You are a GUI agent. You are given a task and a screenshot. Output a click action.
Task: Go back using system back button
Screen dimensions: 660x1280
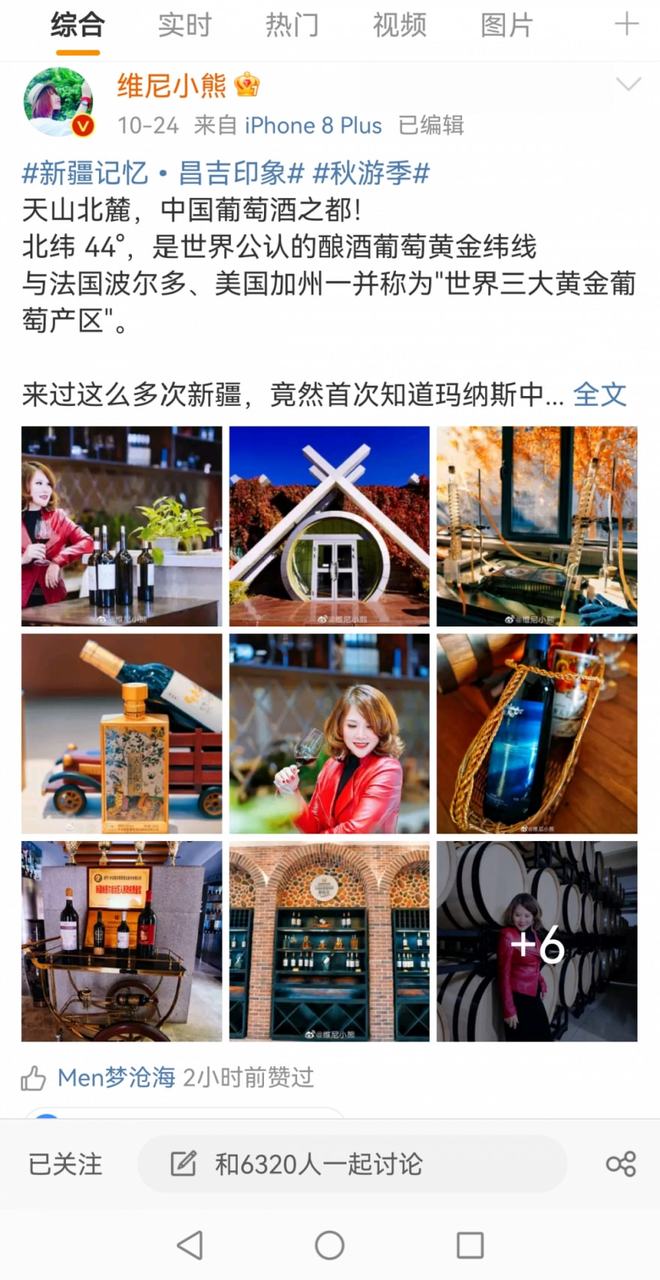tap(189, 1245)
